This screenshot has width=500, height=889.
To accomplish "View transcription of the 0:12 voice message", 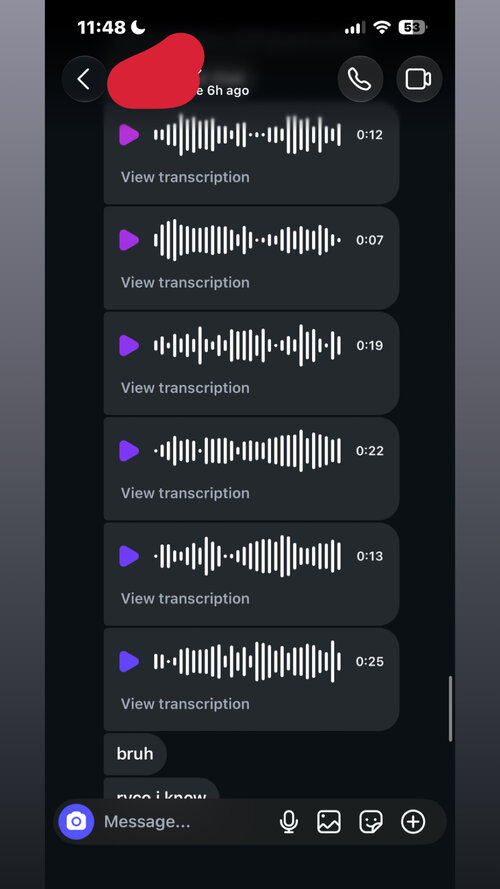I will coord(185,177).
